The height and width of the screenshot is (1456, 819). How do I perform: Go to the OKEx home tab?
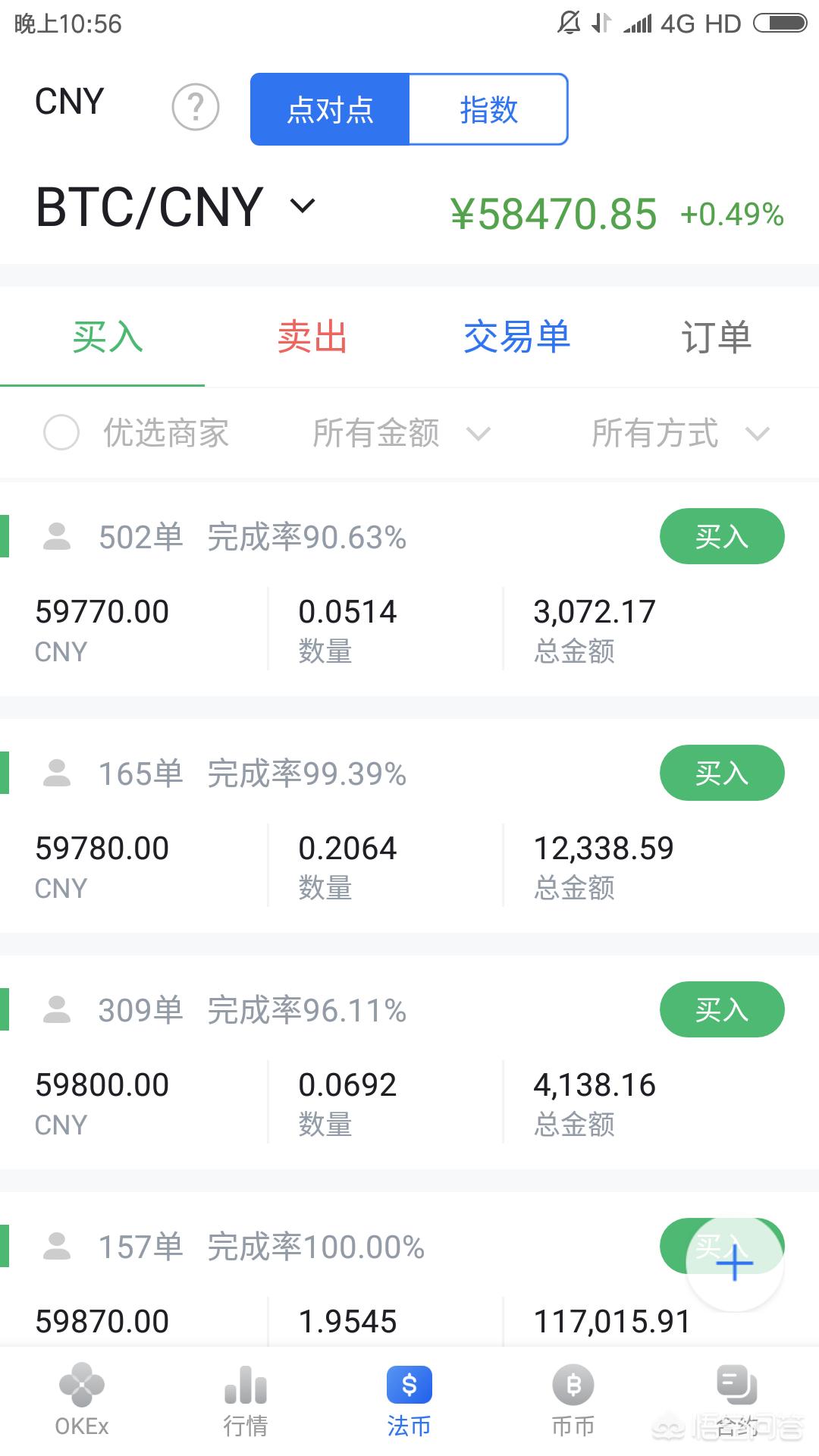tap(82, 1401)
